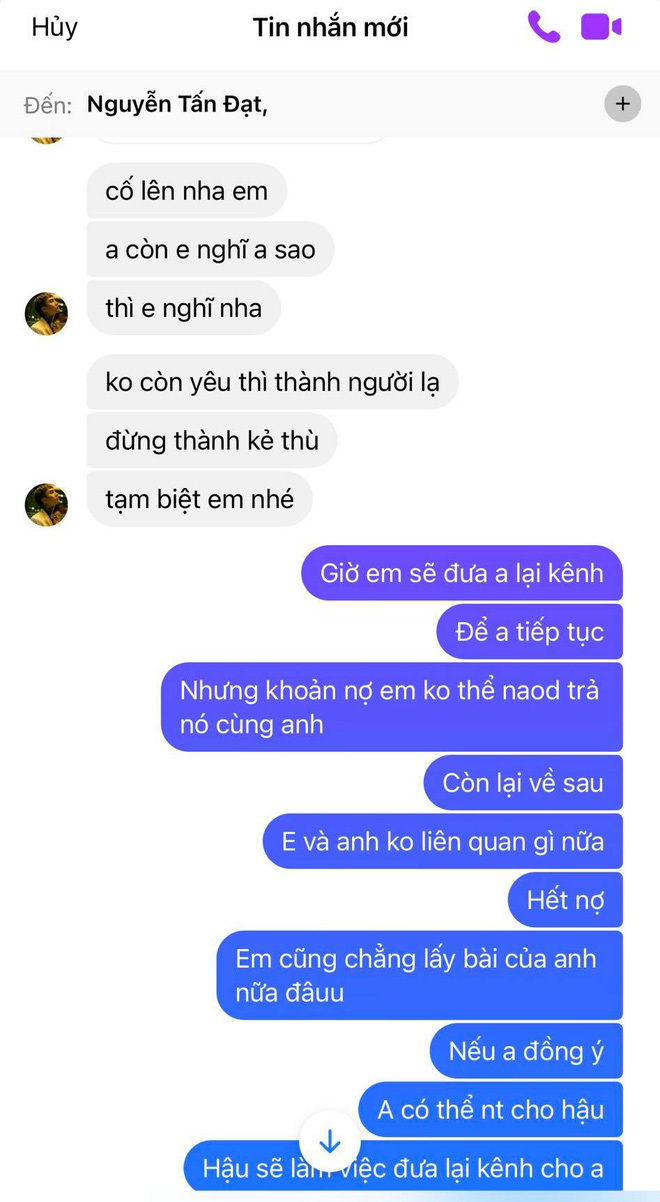The image size is (660, 1202).
Task: Tap Hủy to cancel new message
Action: tap(54, 28)
